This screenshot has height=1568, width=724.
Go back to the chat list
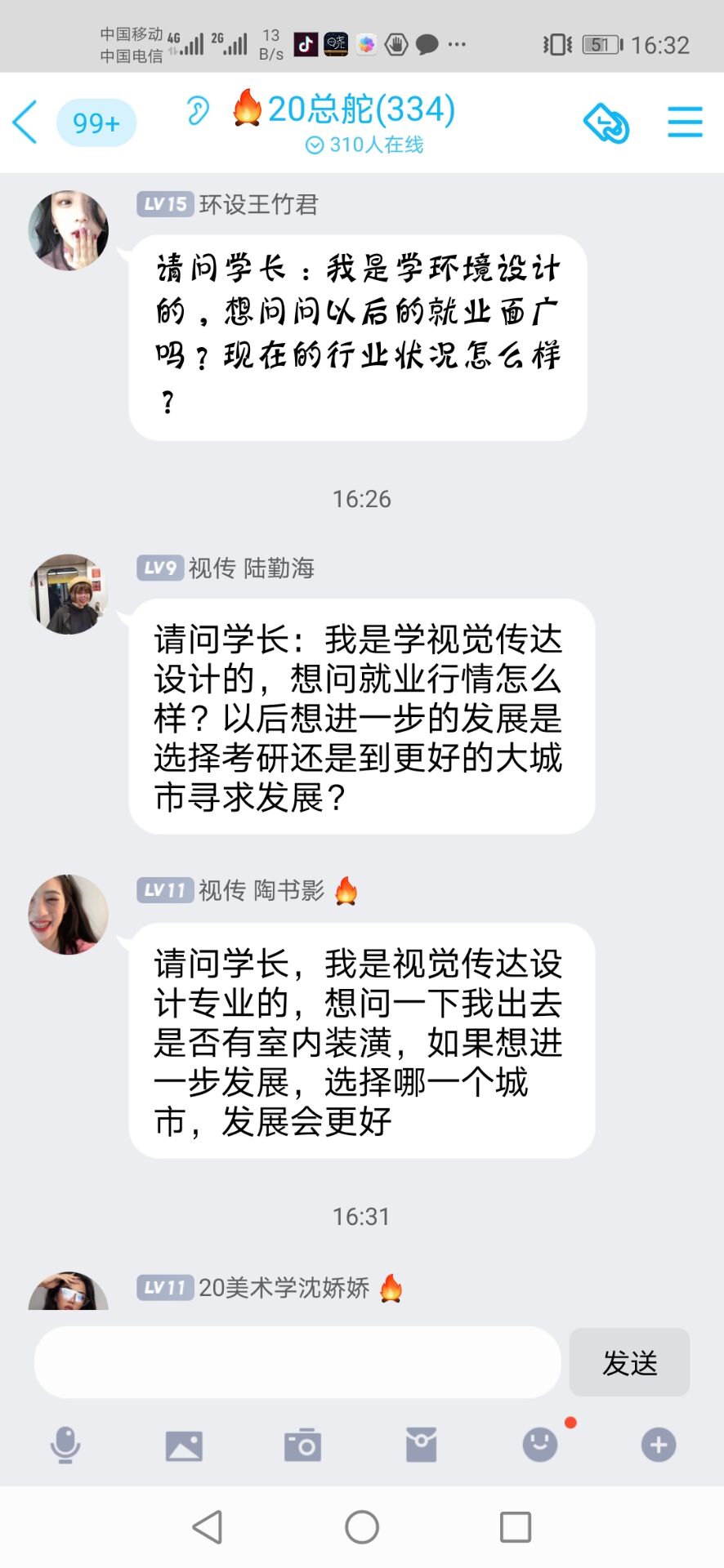pos(26,122)
